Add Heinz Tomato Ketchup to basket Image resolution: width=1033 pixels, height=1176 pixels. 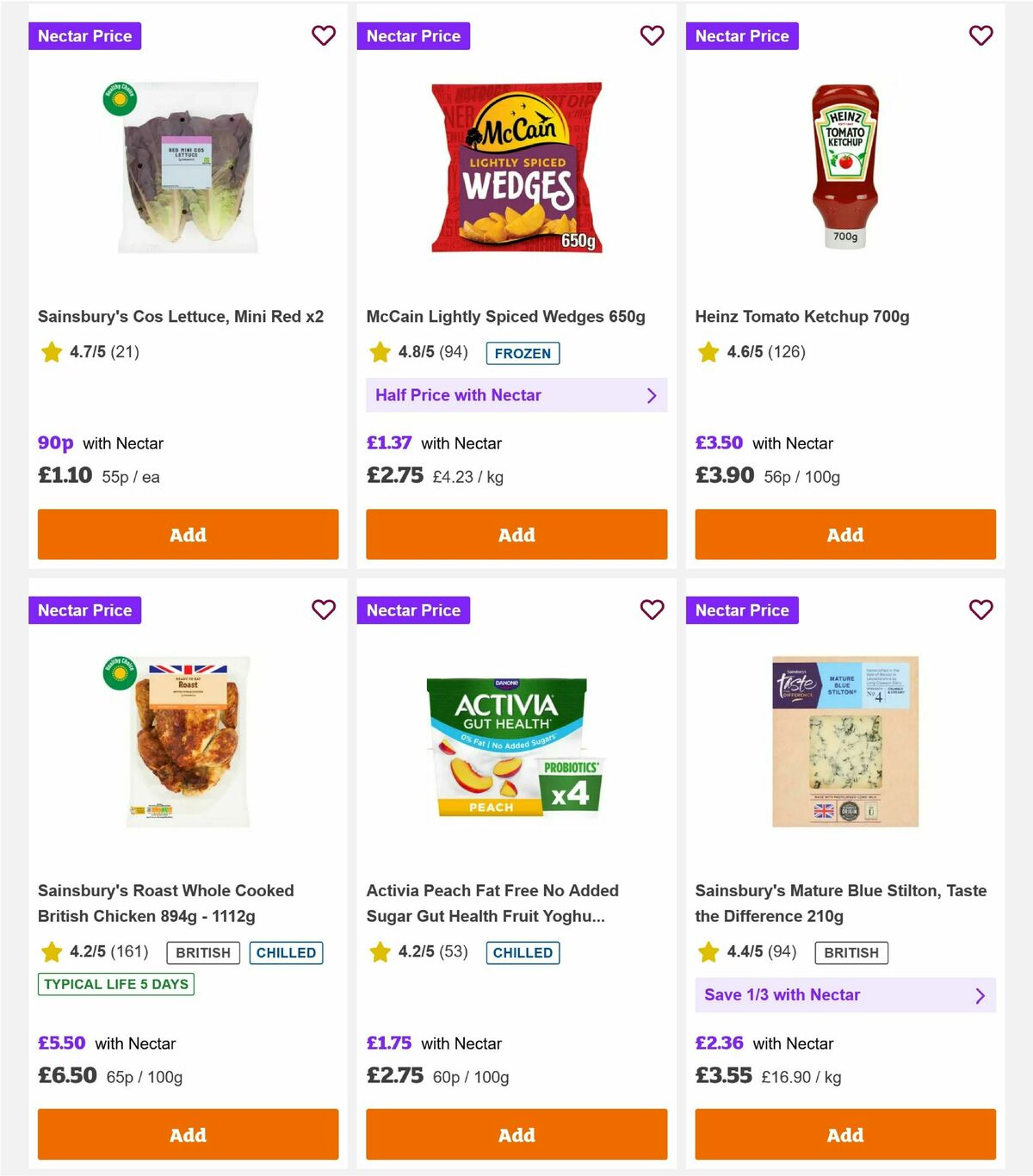tap(844, 535)
